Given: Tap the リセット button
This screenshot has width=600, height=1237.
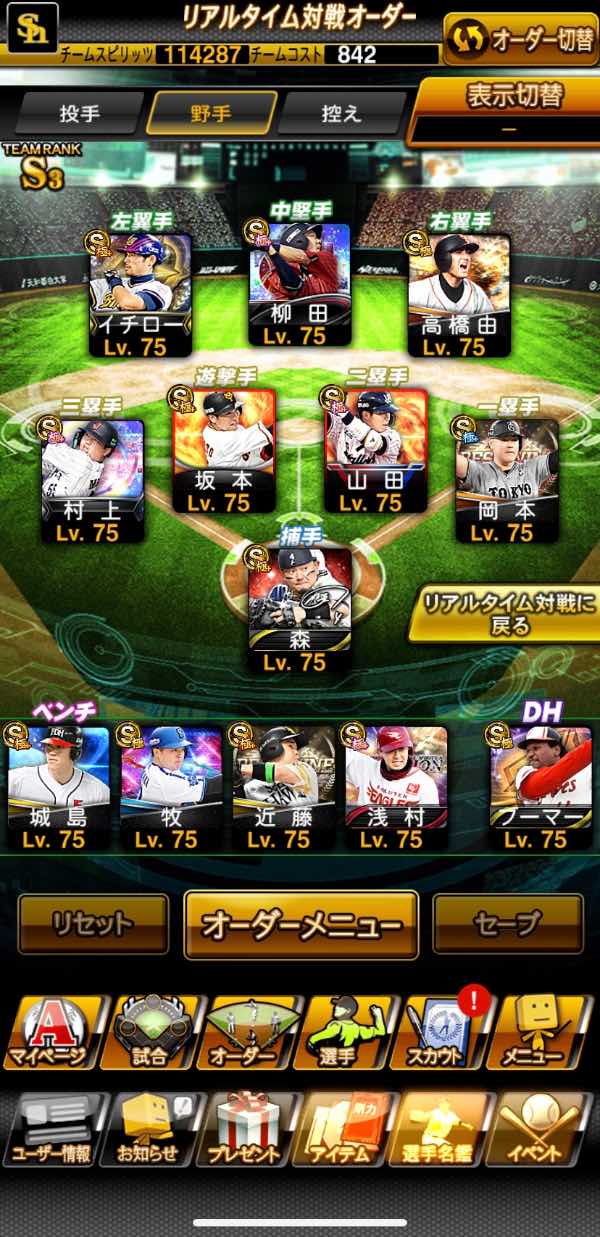Looking at the screenshot, I should click(x=93, y=924).
